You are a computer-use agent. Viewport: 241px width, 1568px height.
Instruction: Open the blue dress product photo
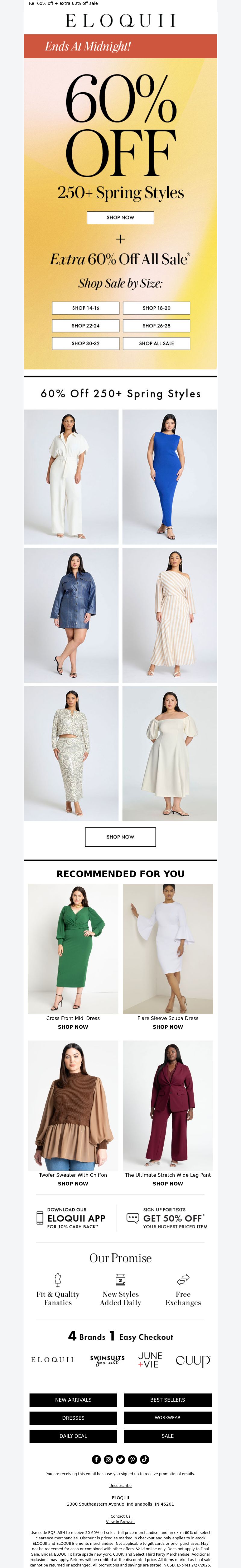coord(169,477)
